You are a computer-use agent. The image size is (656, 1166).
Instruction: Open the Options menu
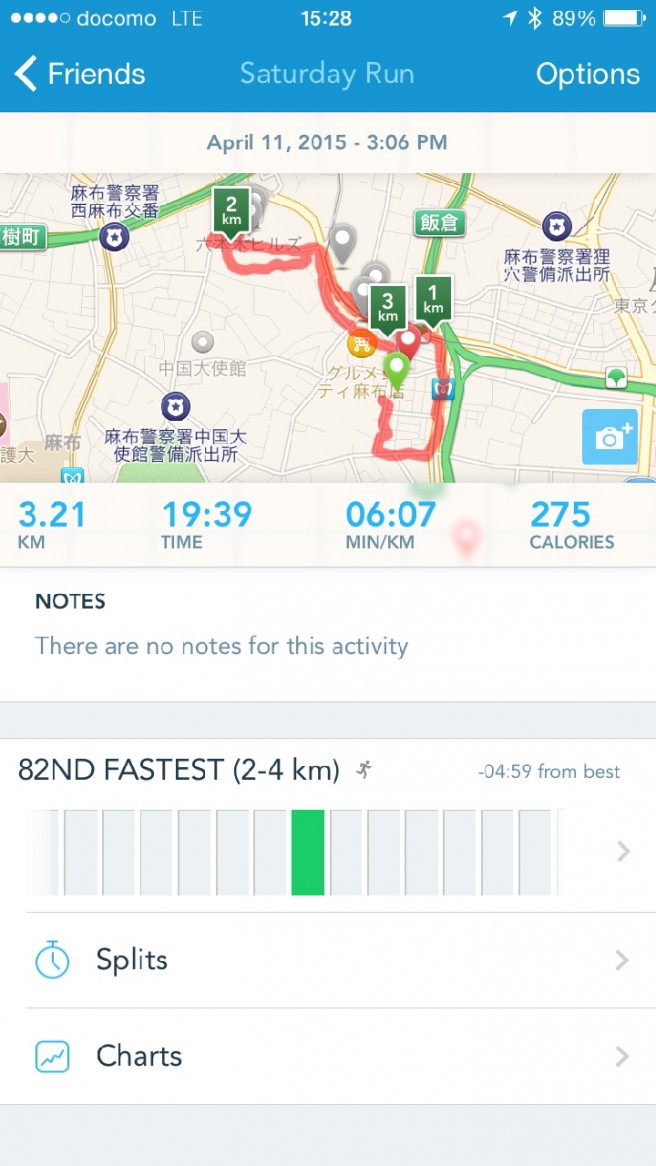point(587,74)
